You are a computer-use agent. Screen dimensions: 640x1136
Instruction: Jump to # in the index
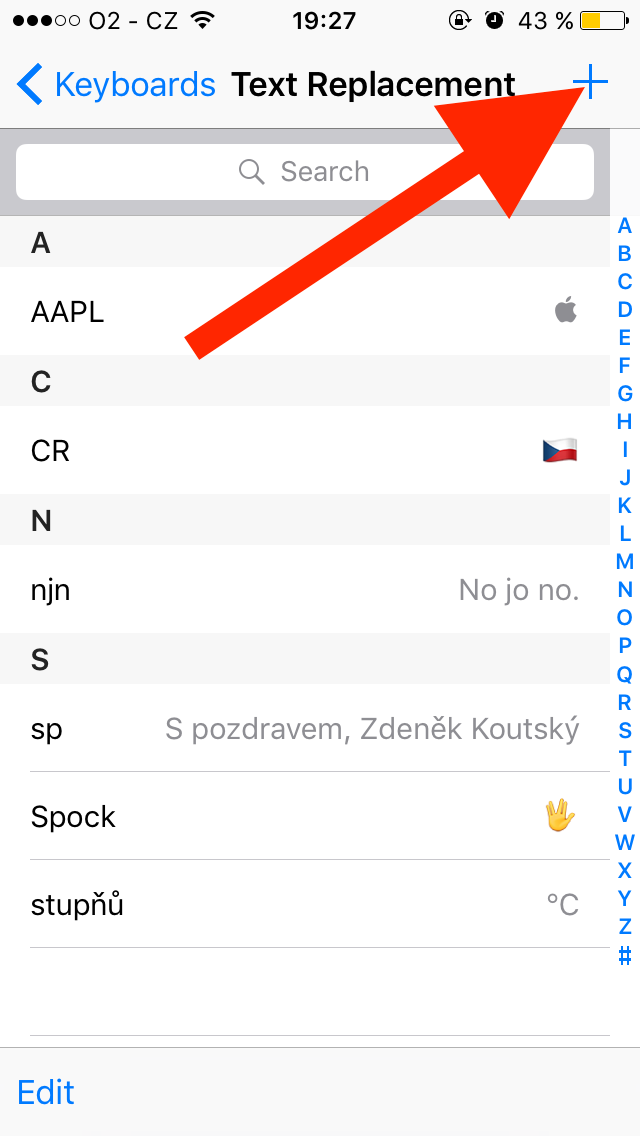[x=625, y=955]
